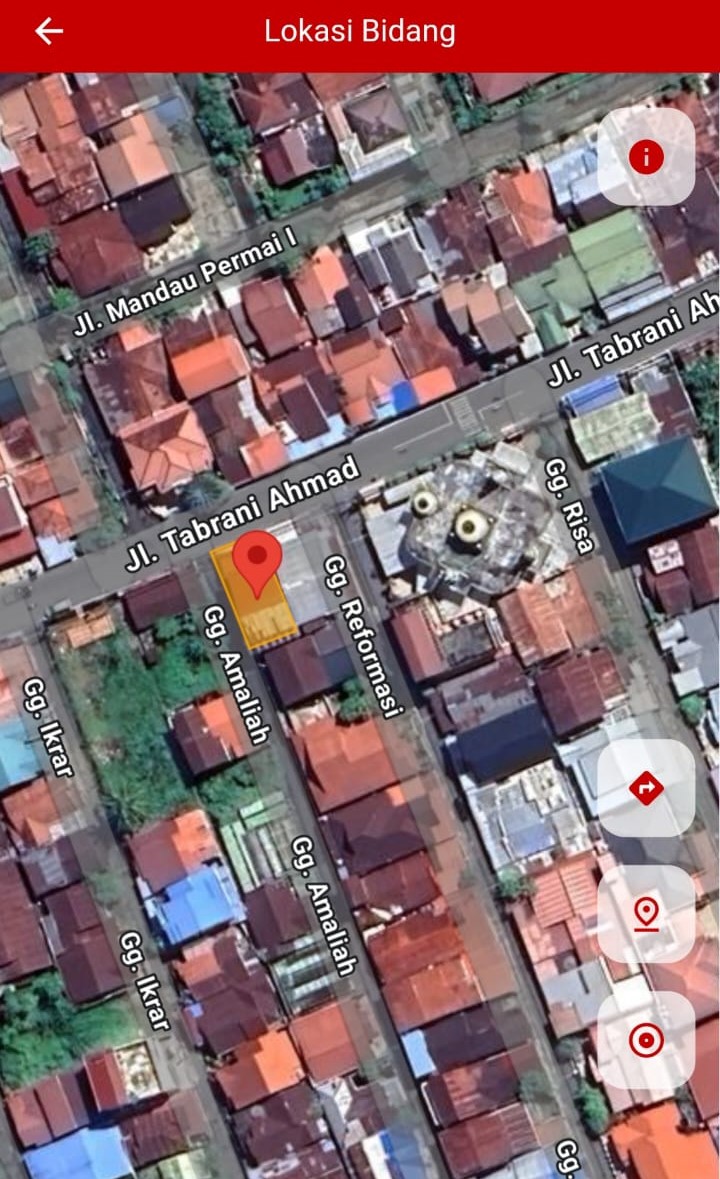This screenshot has width=720, height=1179.
Task: Tap the back arrow in the header
Action: click(47, 31)
